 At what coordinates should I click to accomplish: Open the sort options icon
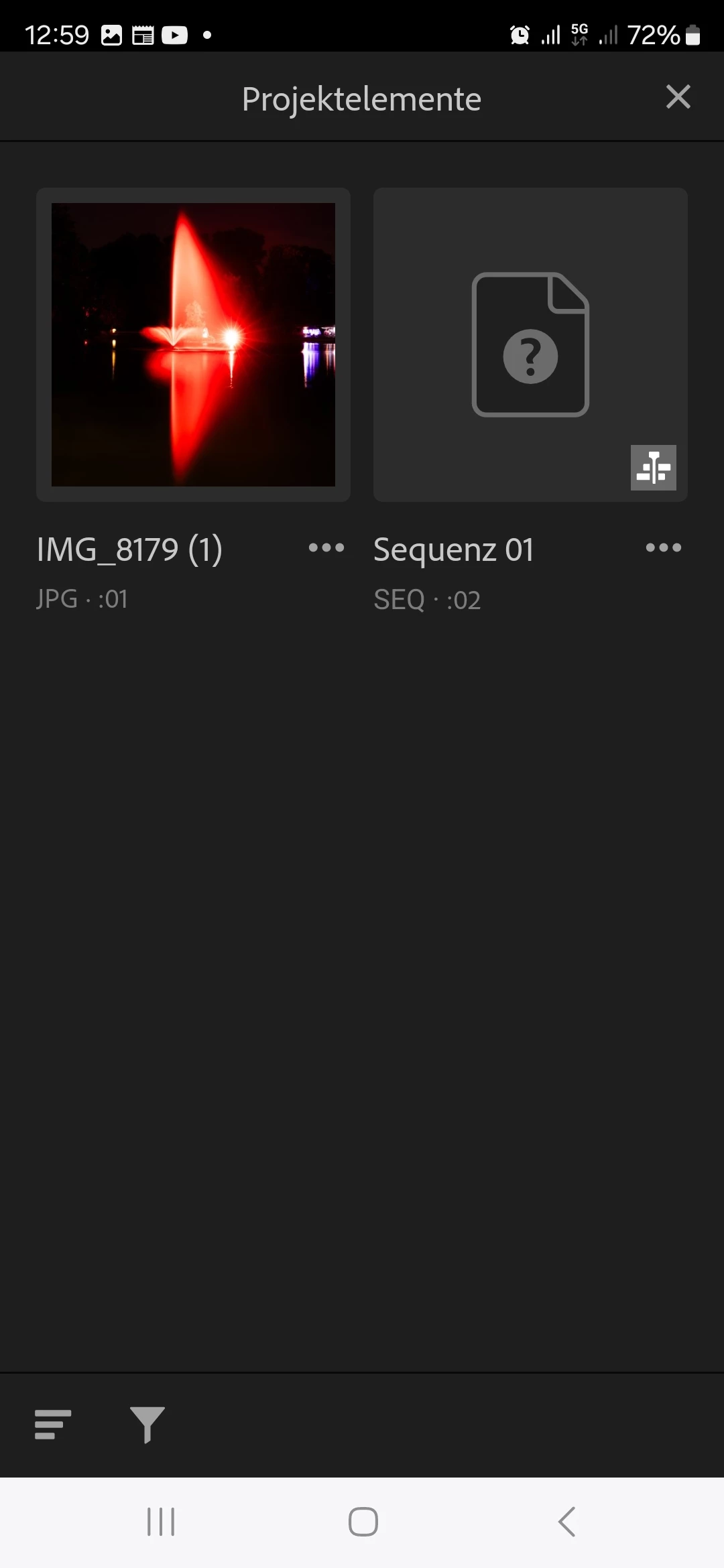pos(53,1424)
